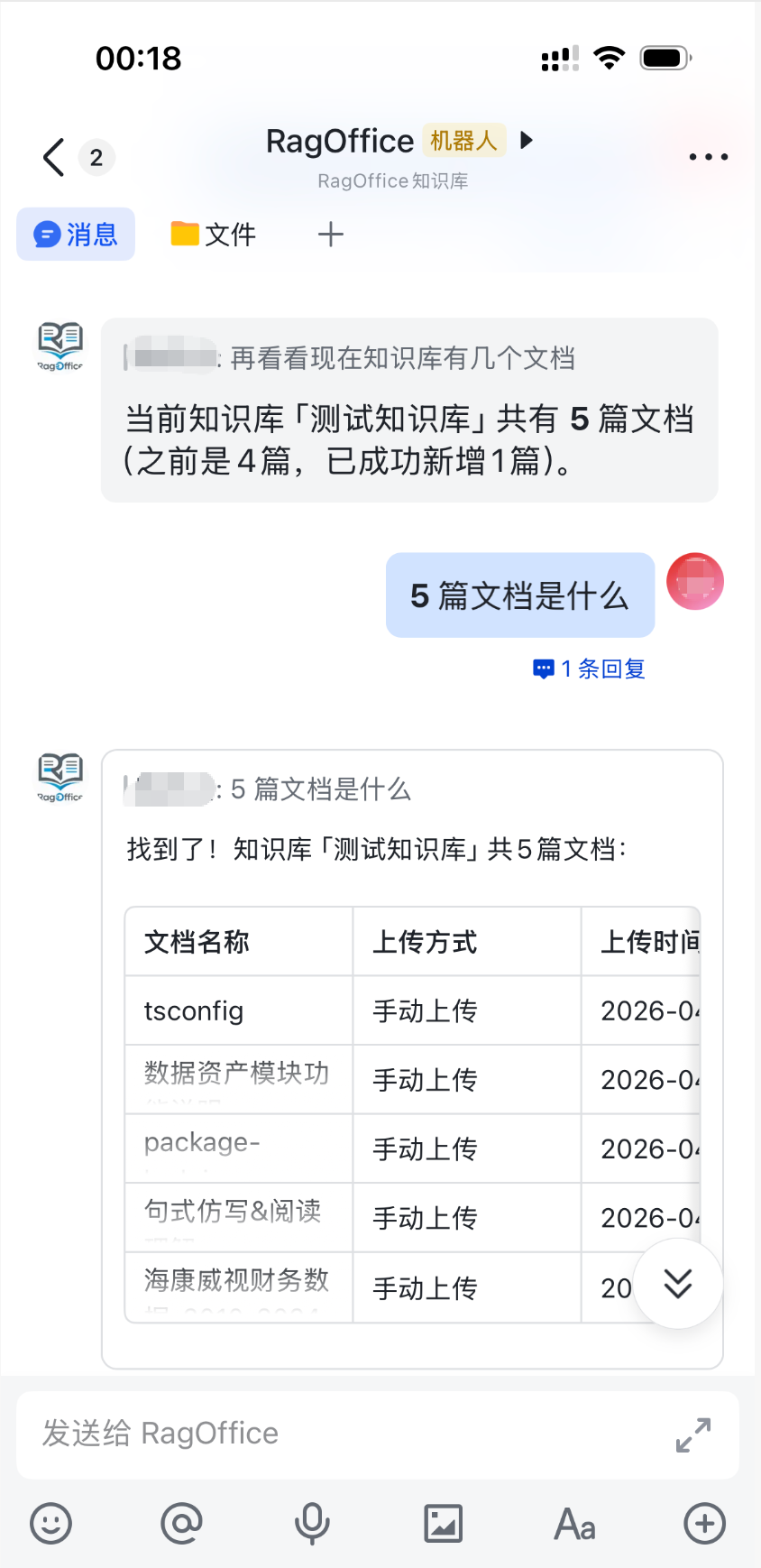Image resolution: width=761 pixels, height=1568 pixels.
Task: Click the microphone voice input icon
Action: point(311,1525)
